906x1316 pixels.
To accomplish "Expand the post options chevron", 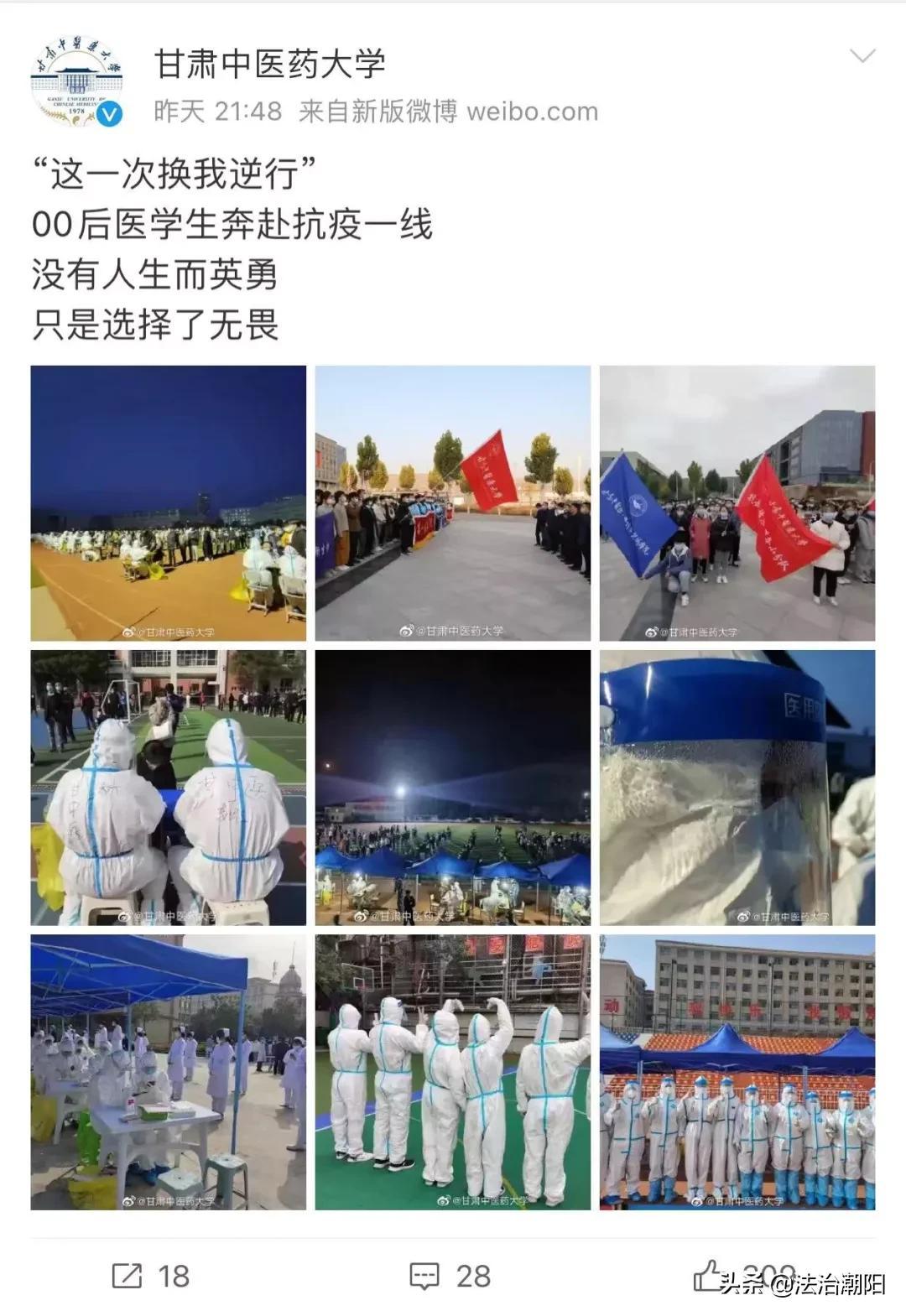I will [x=862, y=57].
